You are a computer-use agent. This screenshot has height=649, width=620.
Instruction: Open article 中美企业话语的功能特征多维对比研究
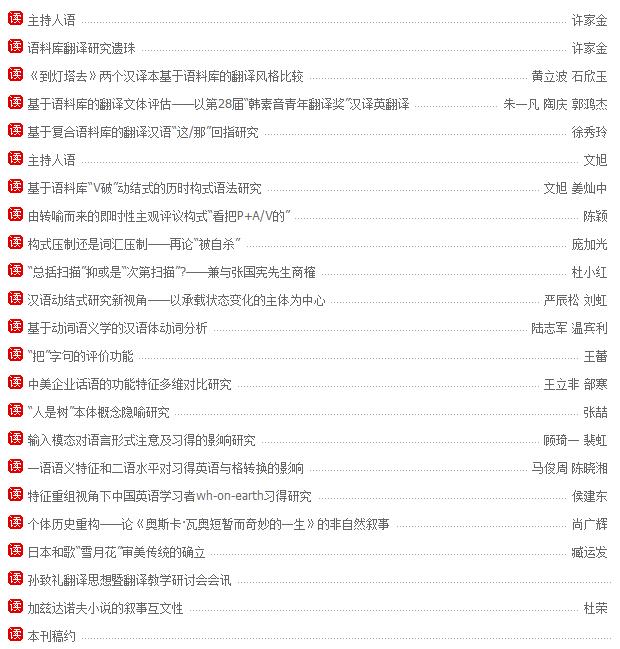[x=129, y=384]
